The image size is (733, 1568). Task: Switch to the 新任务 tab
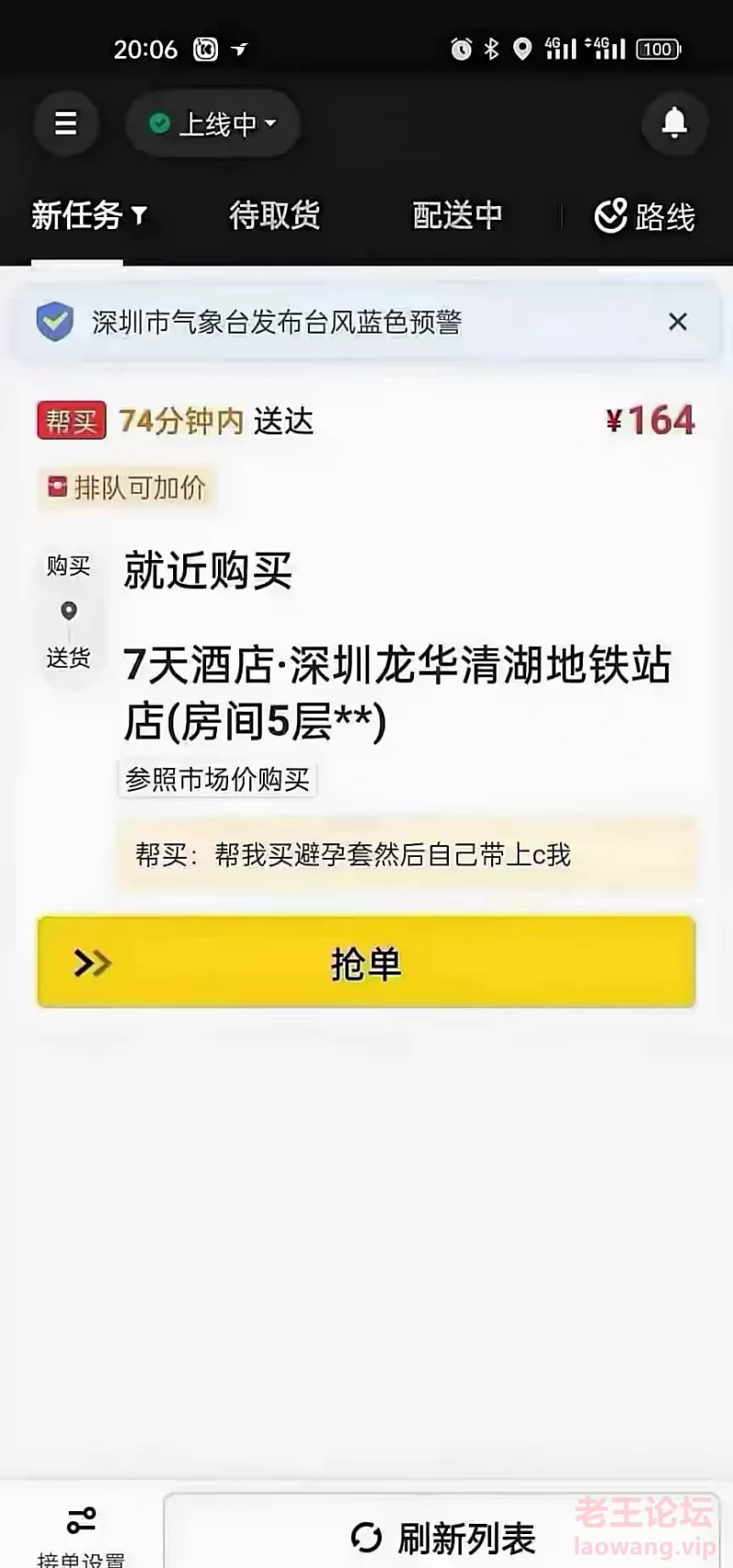[x=88, y=216]
